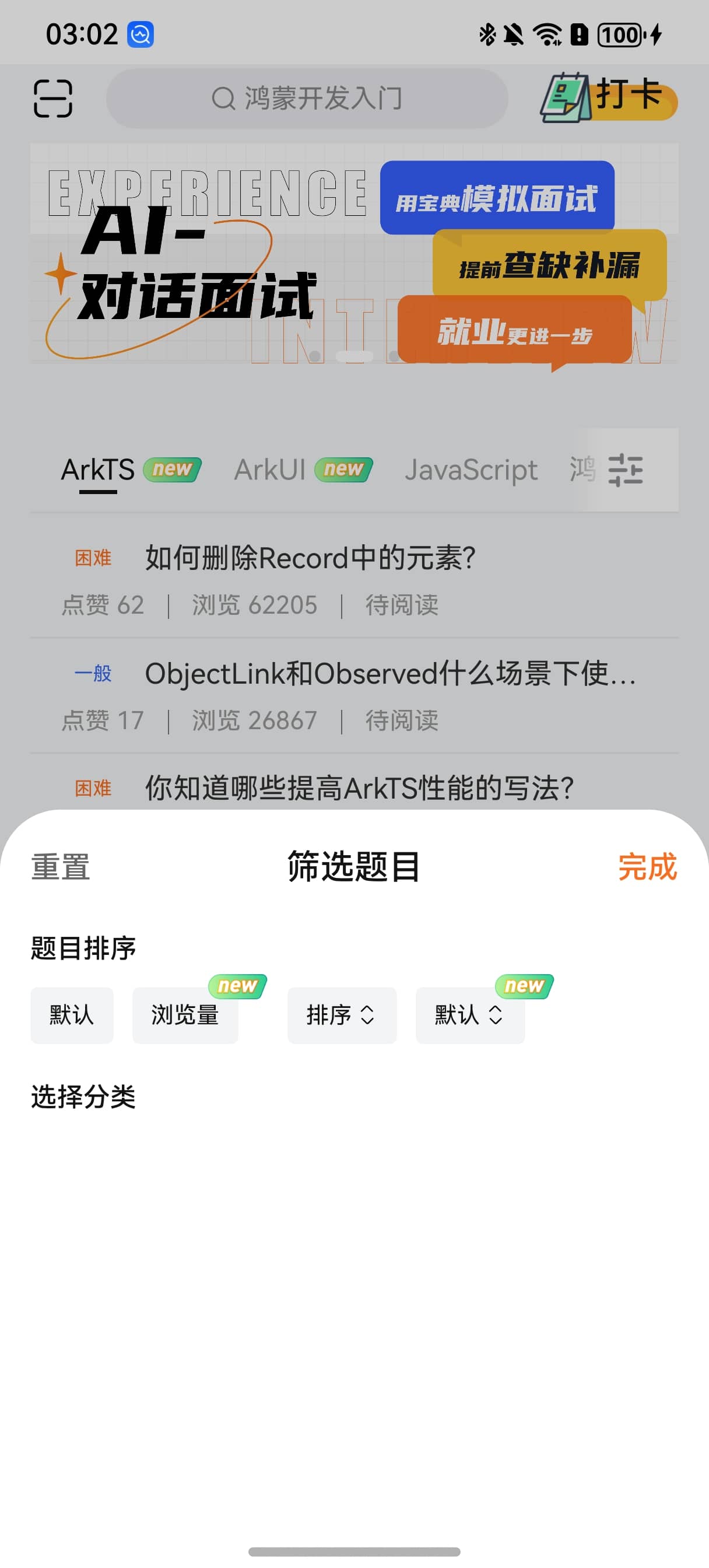This screenshot has width=709, height=1568.
Task: Open the 排序 dropdown
Action: pos(342,1014)
